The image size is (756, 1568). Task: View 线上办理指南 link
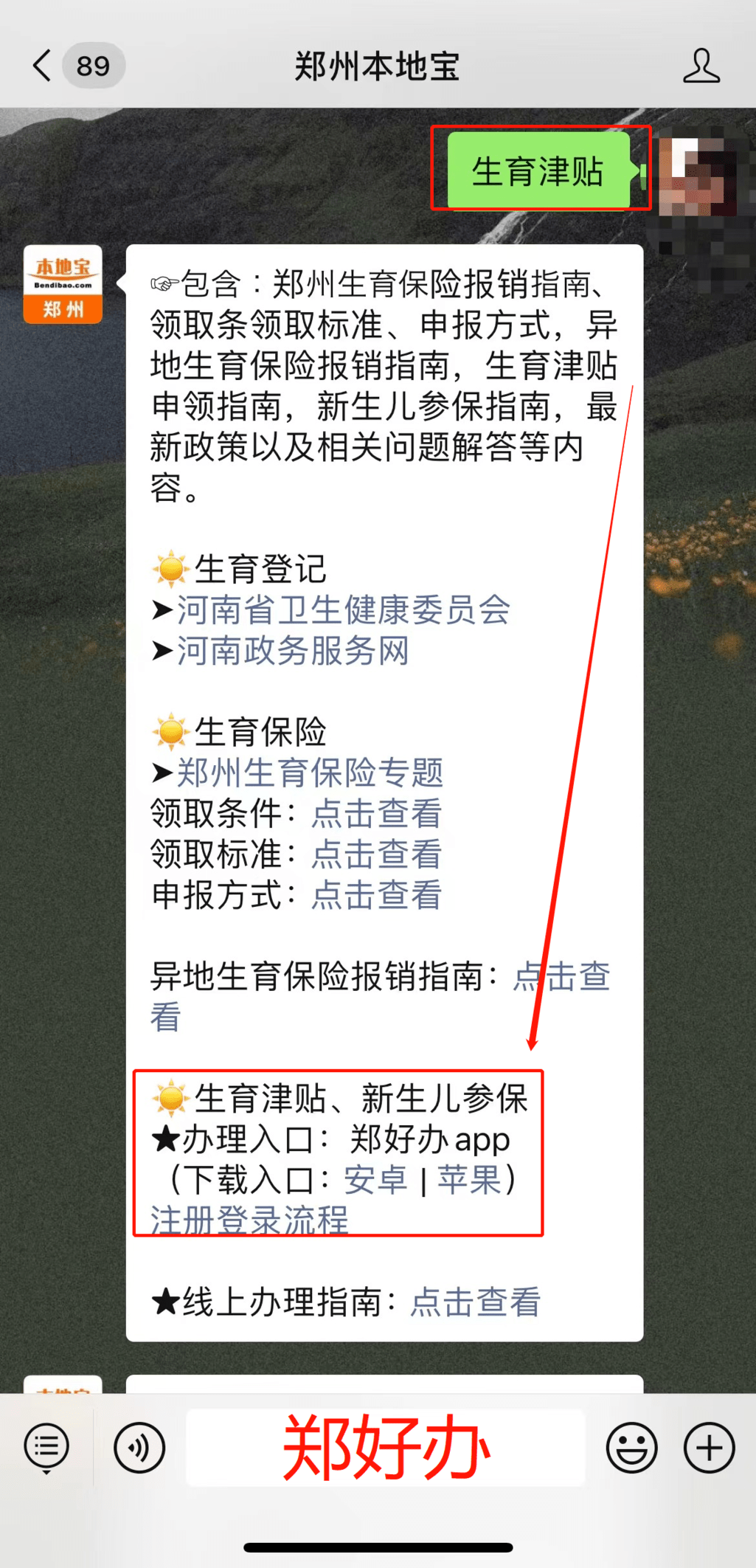coord(475,1302)
